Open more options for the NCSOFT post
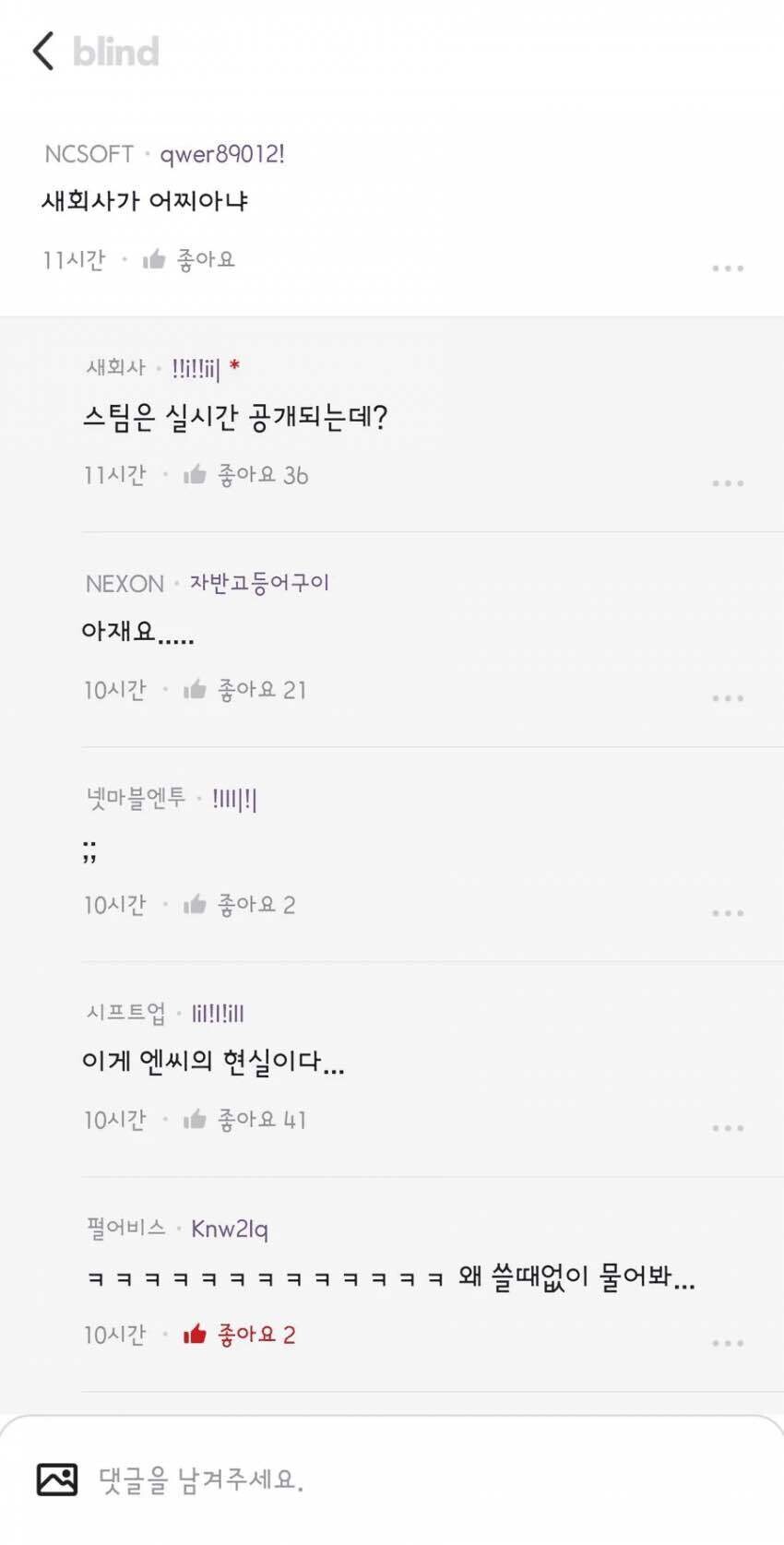 [x=727, y=268]
